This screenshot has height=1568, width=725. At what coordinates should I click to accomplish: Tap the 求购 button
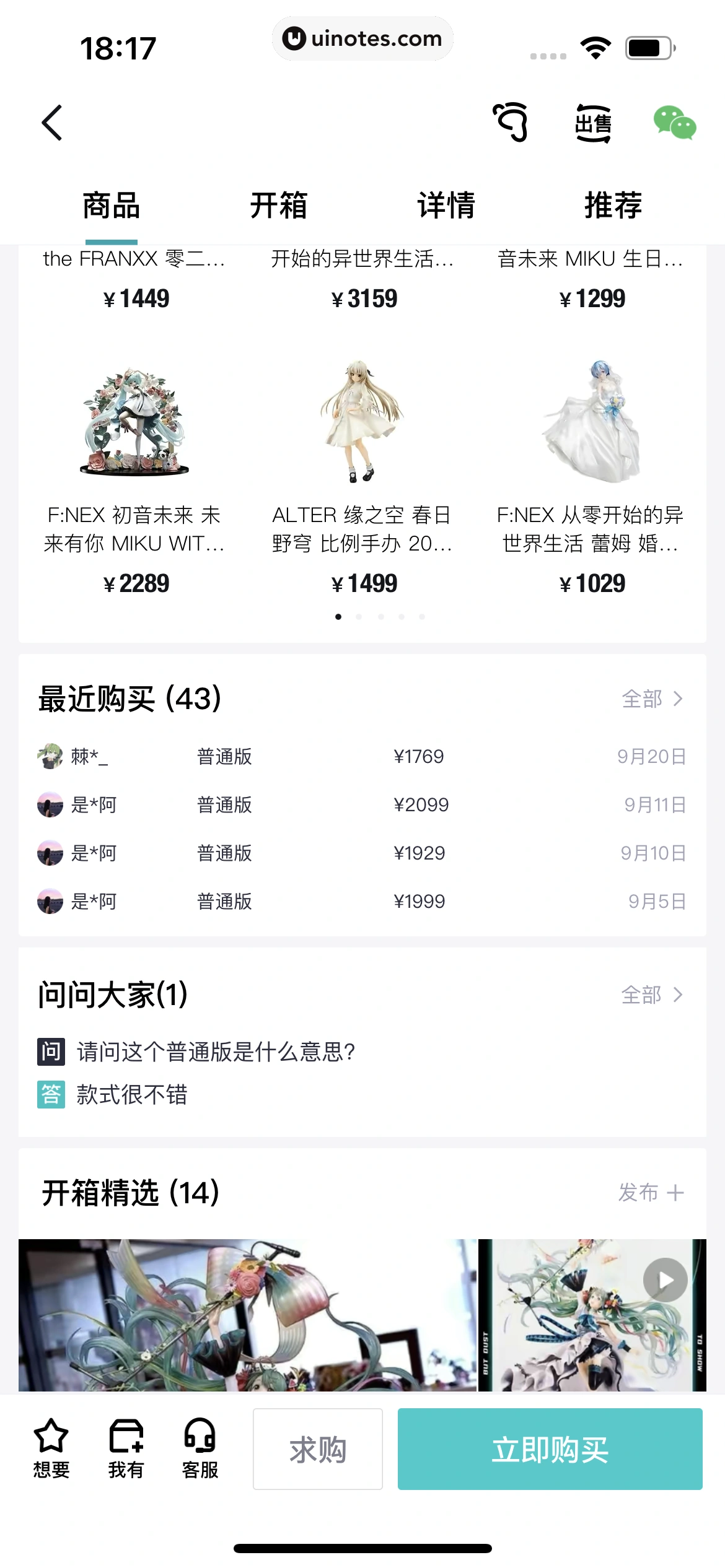[x=317, y=1449]
